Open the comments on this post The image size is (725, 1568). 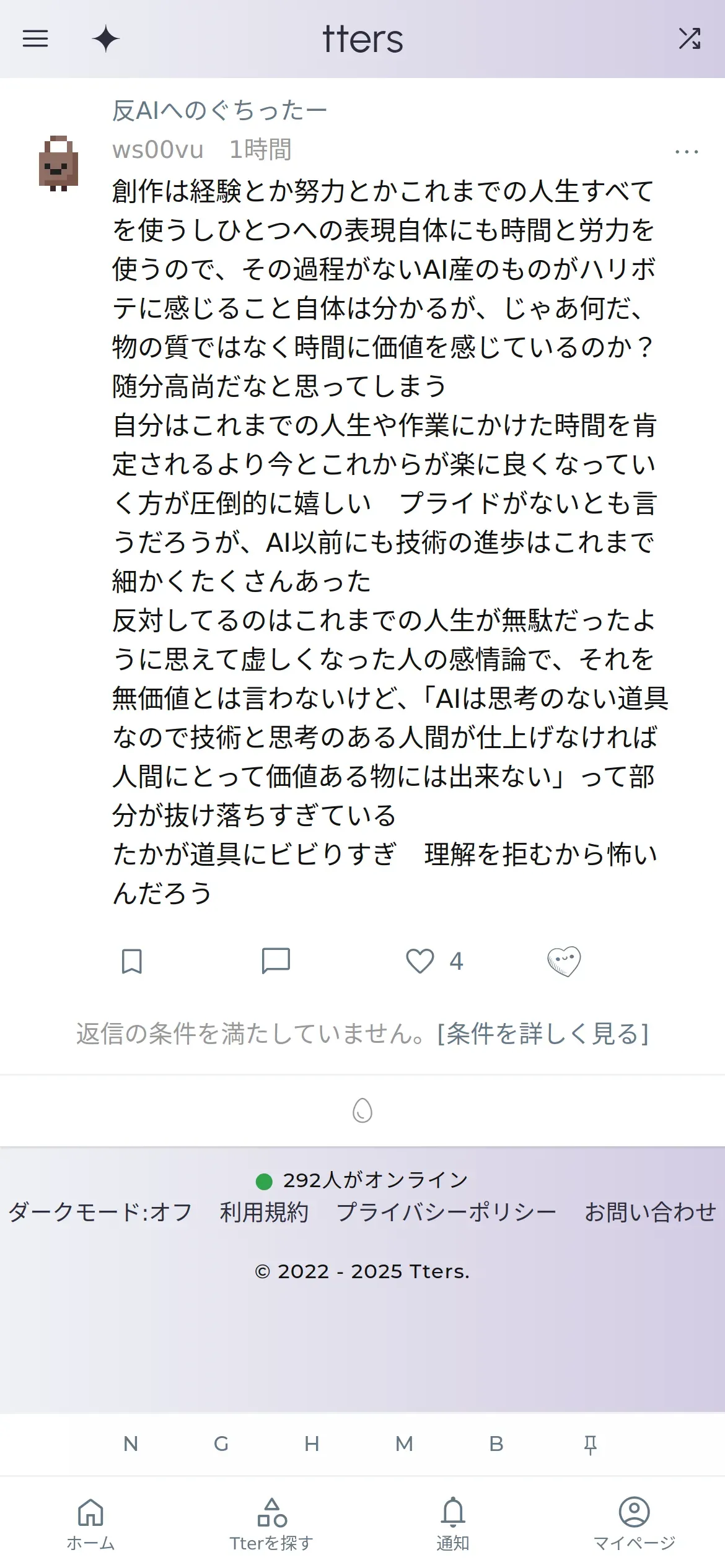(x=276, y=961)
